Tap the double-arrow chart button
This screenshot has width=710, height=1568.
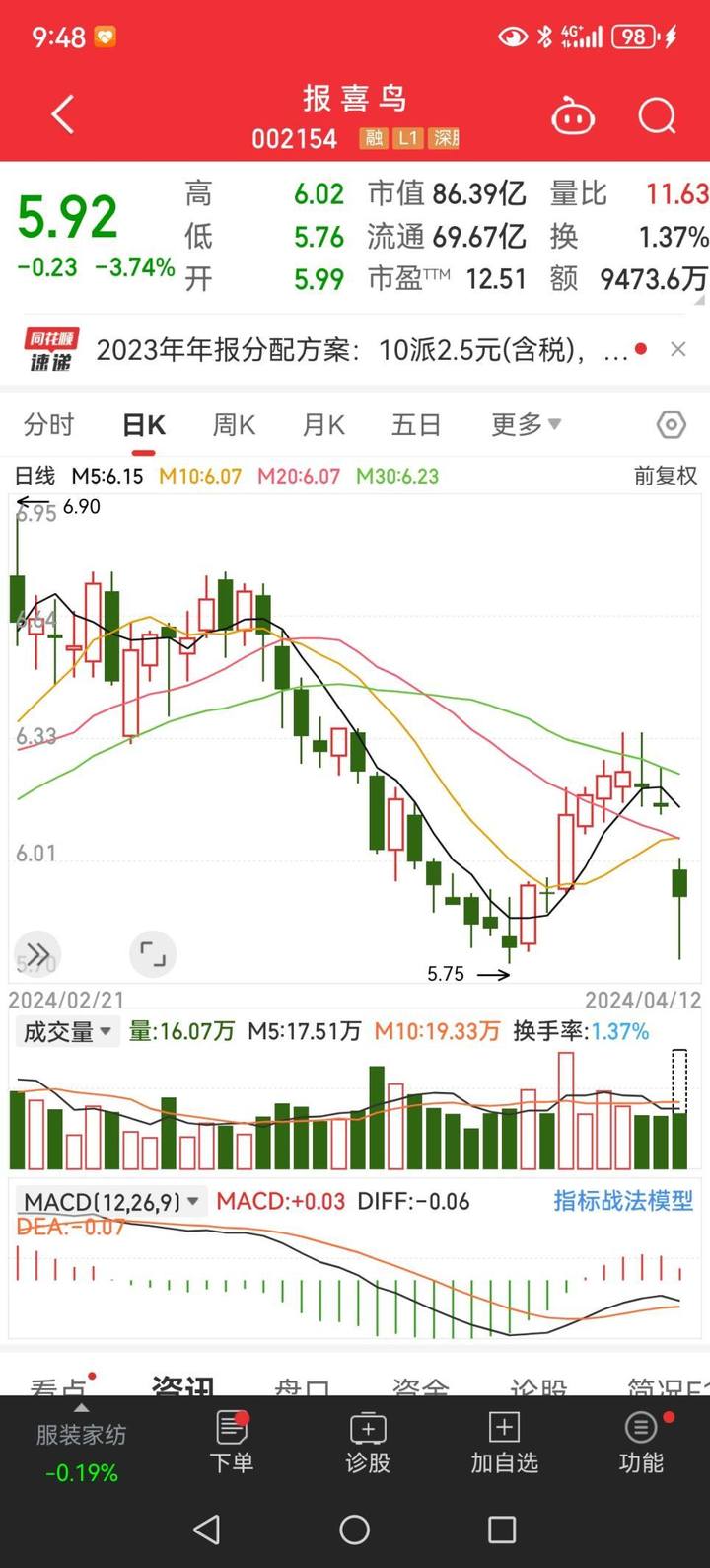(x=38, y=954)
